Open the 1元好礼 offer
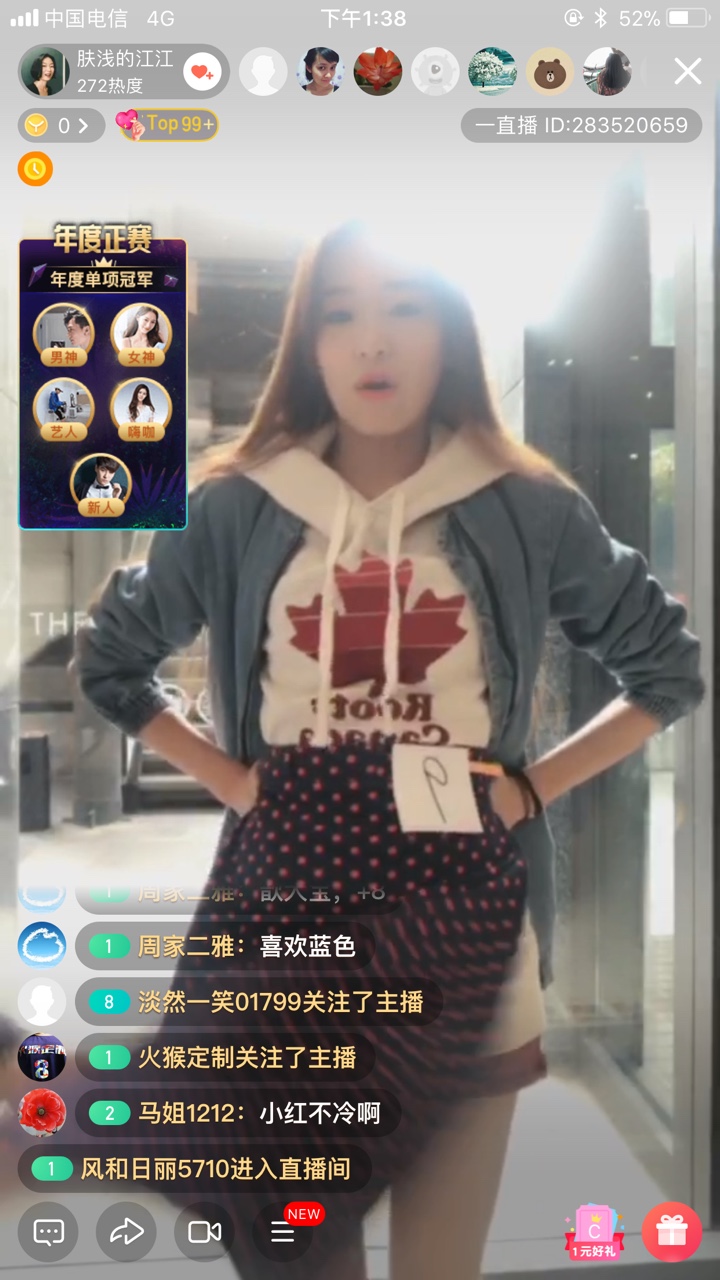Image resolution: width=720 pixels, height=1280 pixels. [x=594, y=1232]
